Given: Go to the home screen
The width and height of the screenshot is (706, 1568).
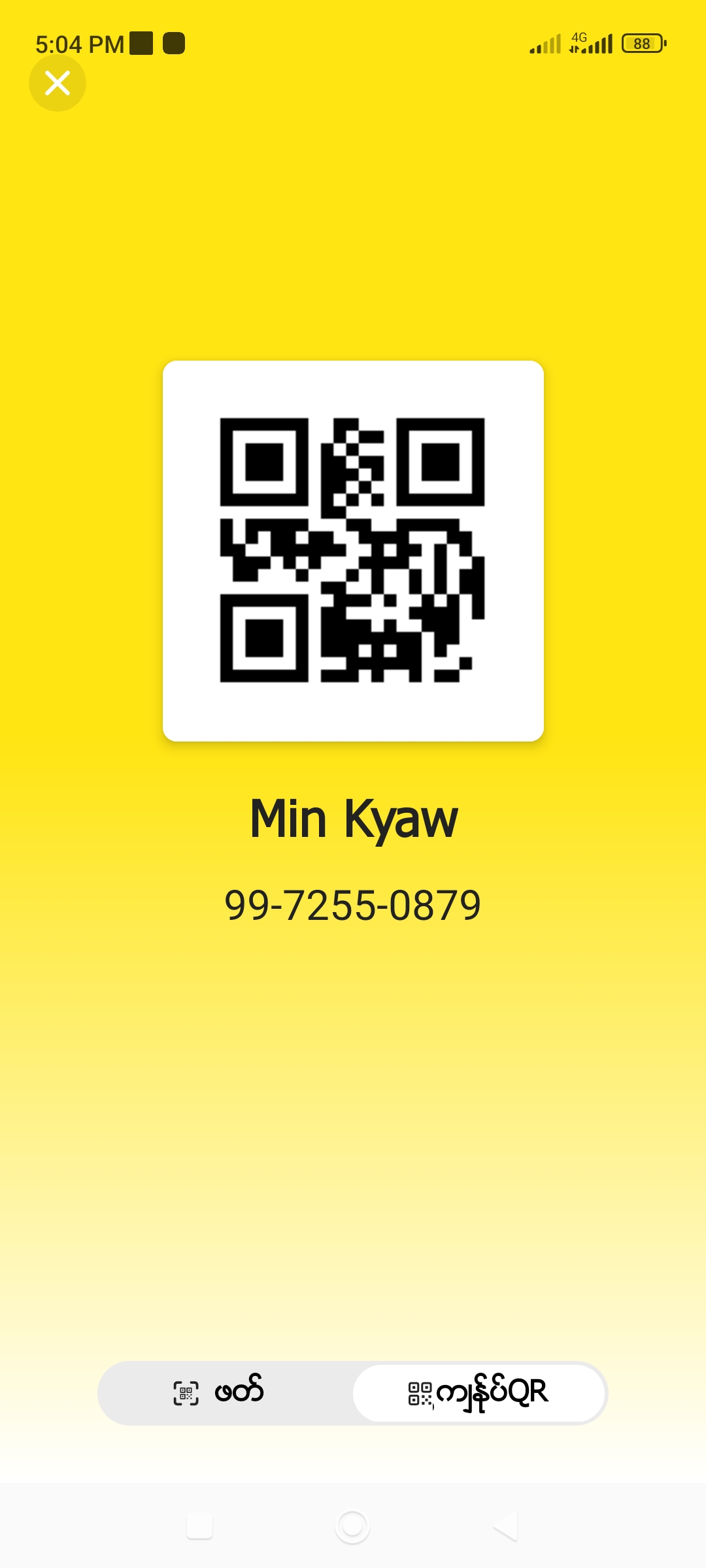Looking at the screenshot, I should [x=352, y=1526].
